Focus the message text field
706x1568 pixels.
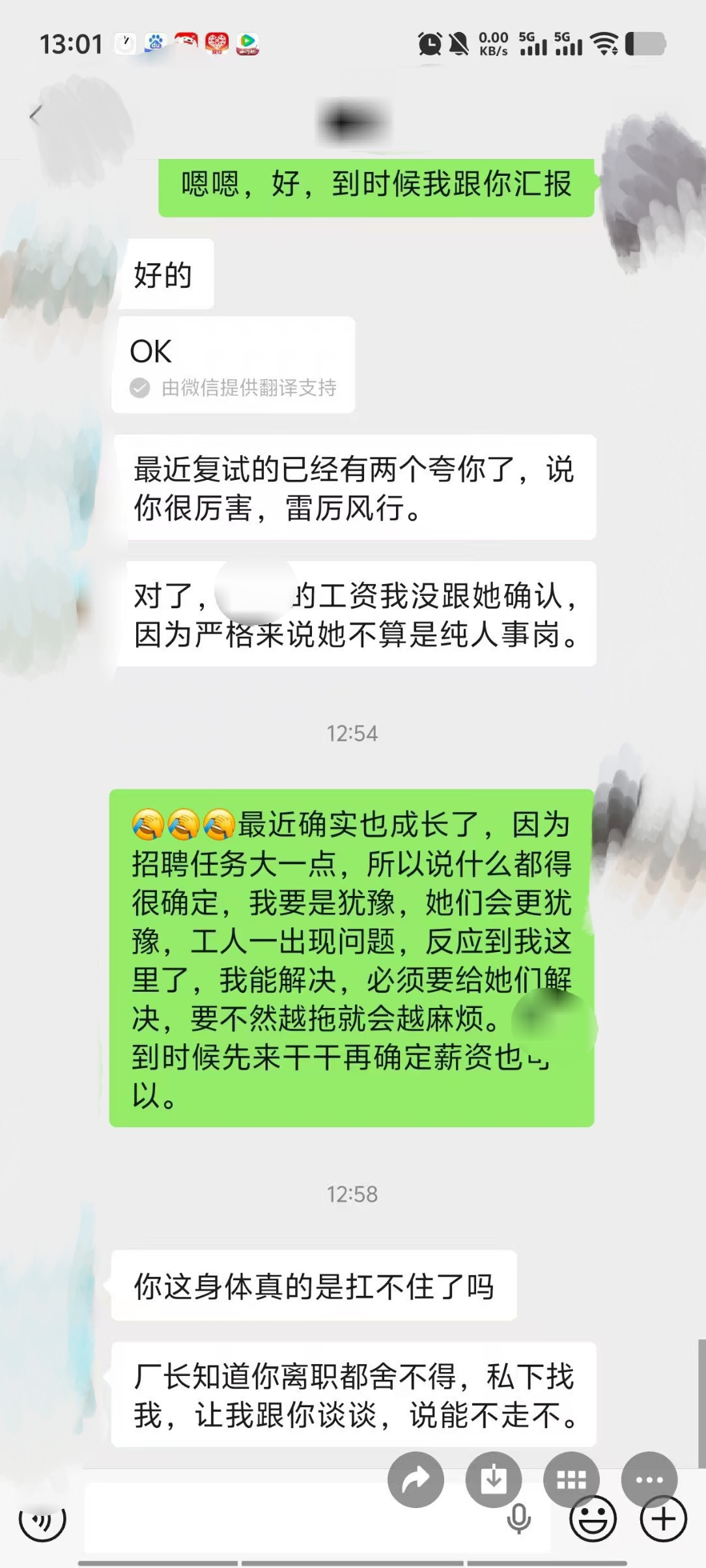click(293, 1520)
